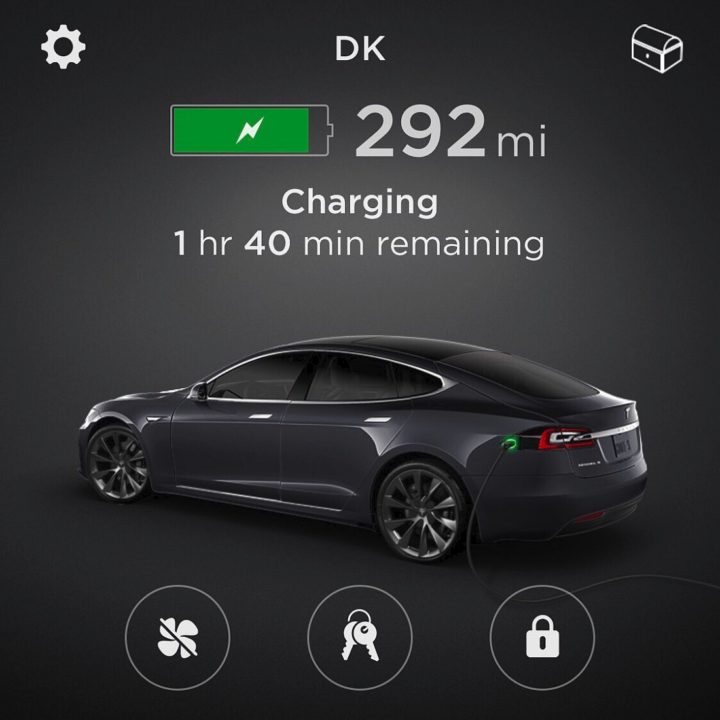Open the settings gear
720x720 pixels.
click(x=63, y=47)
